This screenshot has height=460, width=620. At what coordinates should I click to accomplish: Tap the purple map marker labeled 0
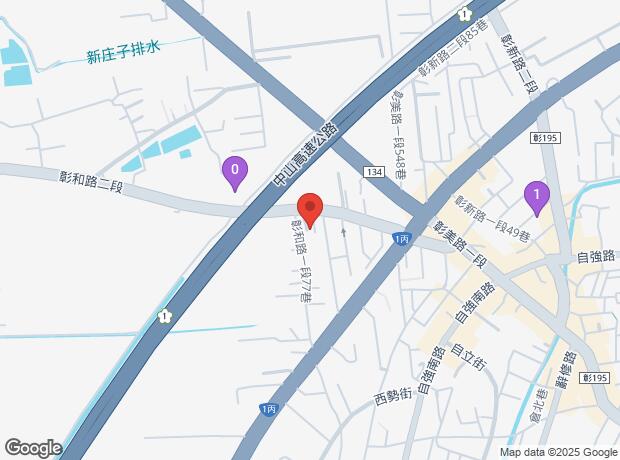[235, 173]
